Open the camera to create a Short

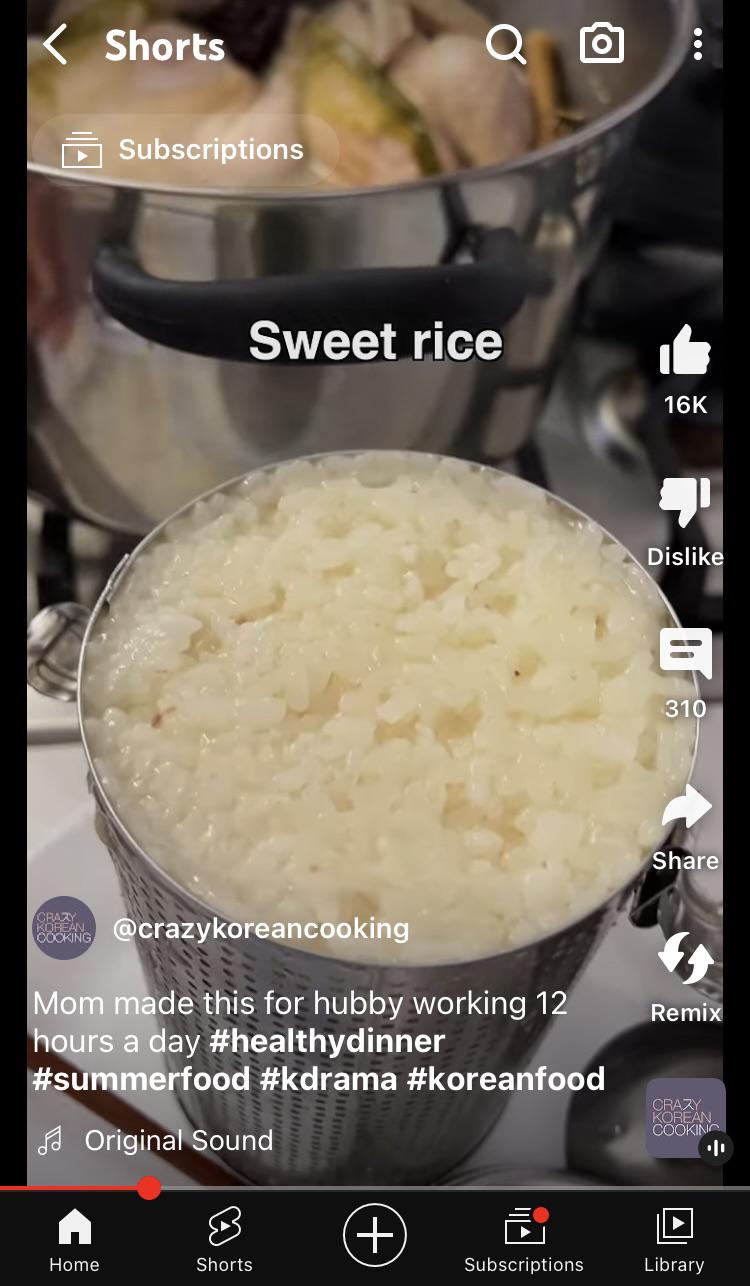[602, 45]
